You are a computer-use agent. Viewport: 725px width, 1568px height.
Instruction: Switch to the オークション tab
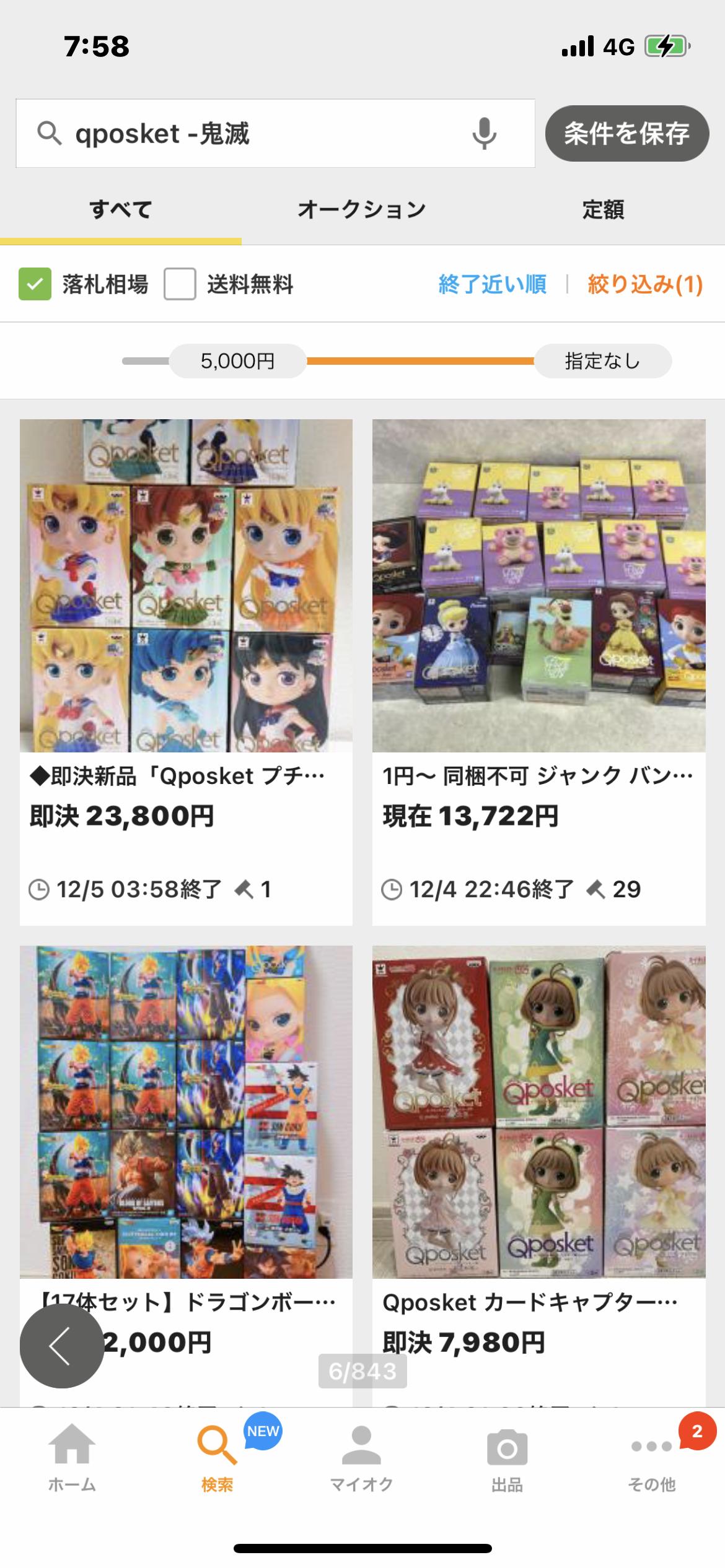pyautogui.click(x=362, y=210)
